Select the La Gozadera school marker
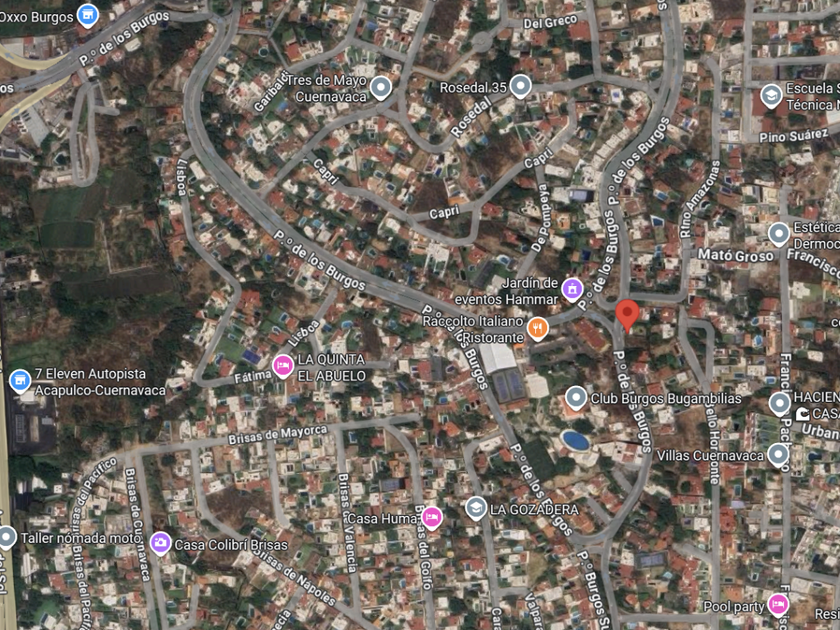 click(475, 508)
